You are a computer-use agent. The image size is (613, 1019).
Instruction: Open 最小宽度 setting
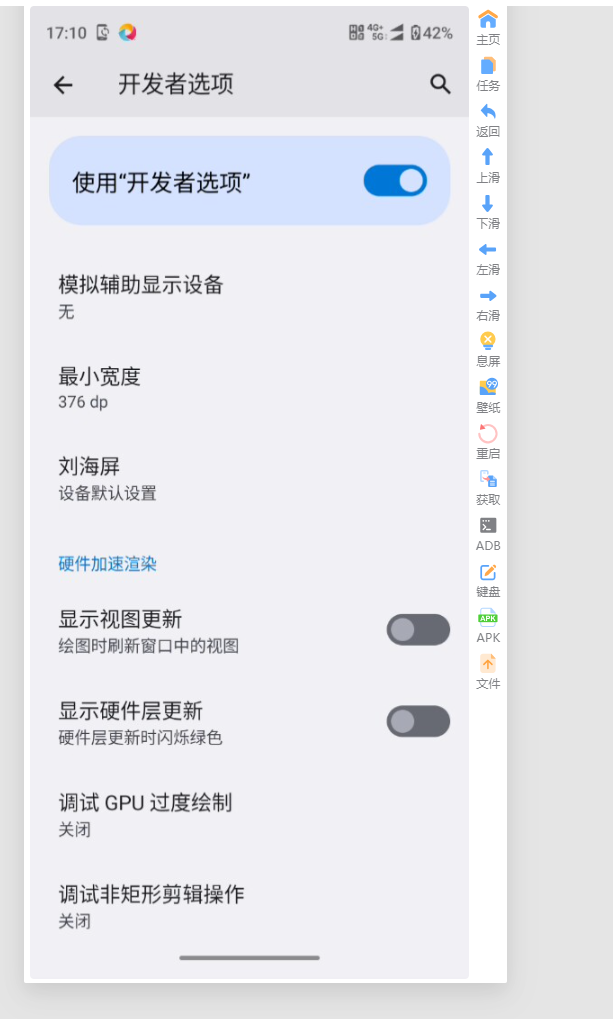[x=100, y=388]
